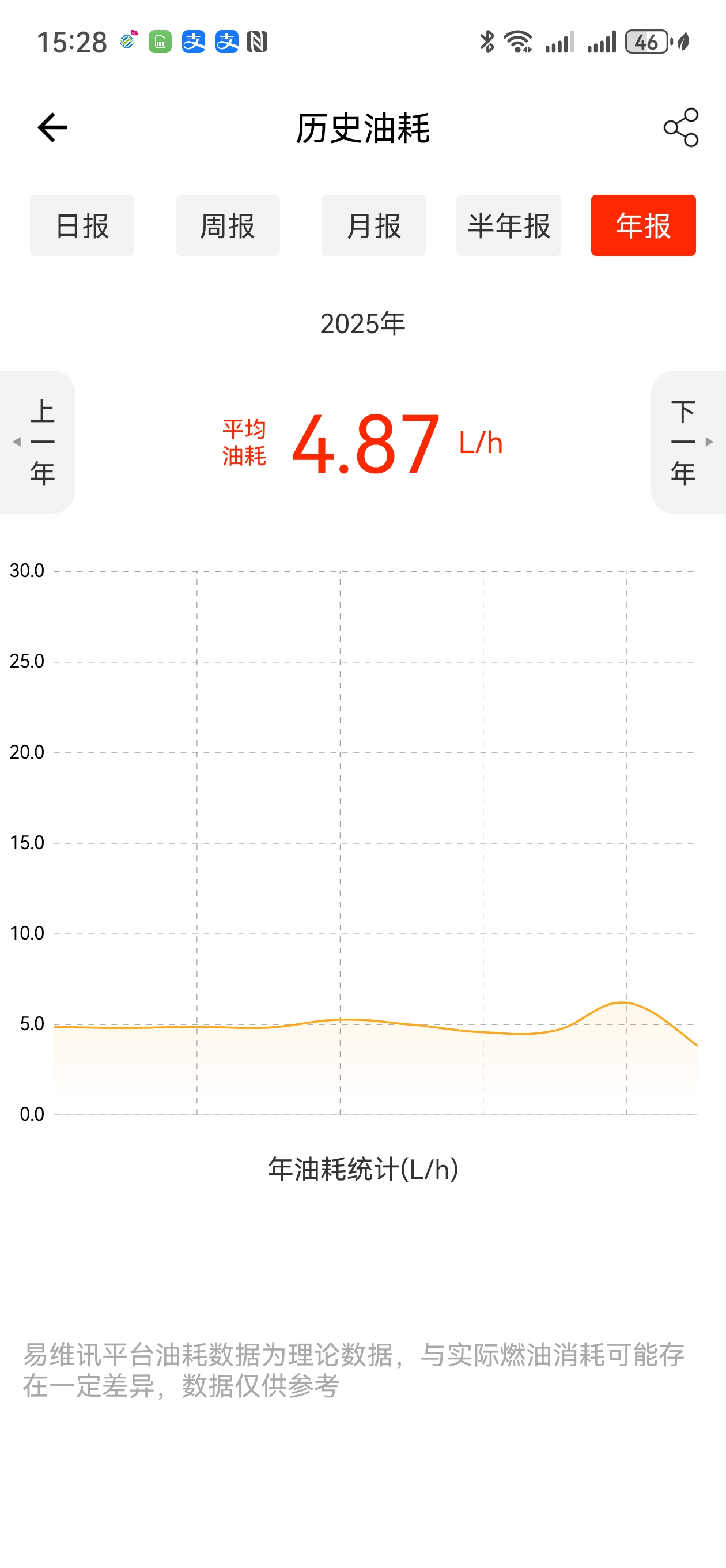Viewport: 726px width, 1568px height.
Task: Jump to next year with 下一年
Action: coord(687,442)
